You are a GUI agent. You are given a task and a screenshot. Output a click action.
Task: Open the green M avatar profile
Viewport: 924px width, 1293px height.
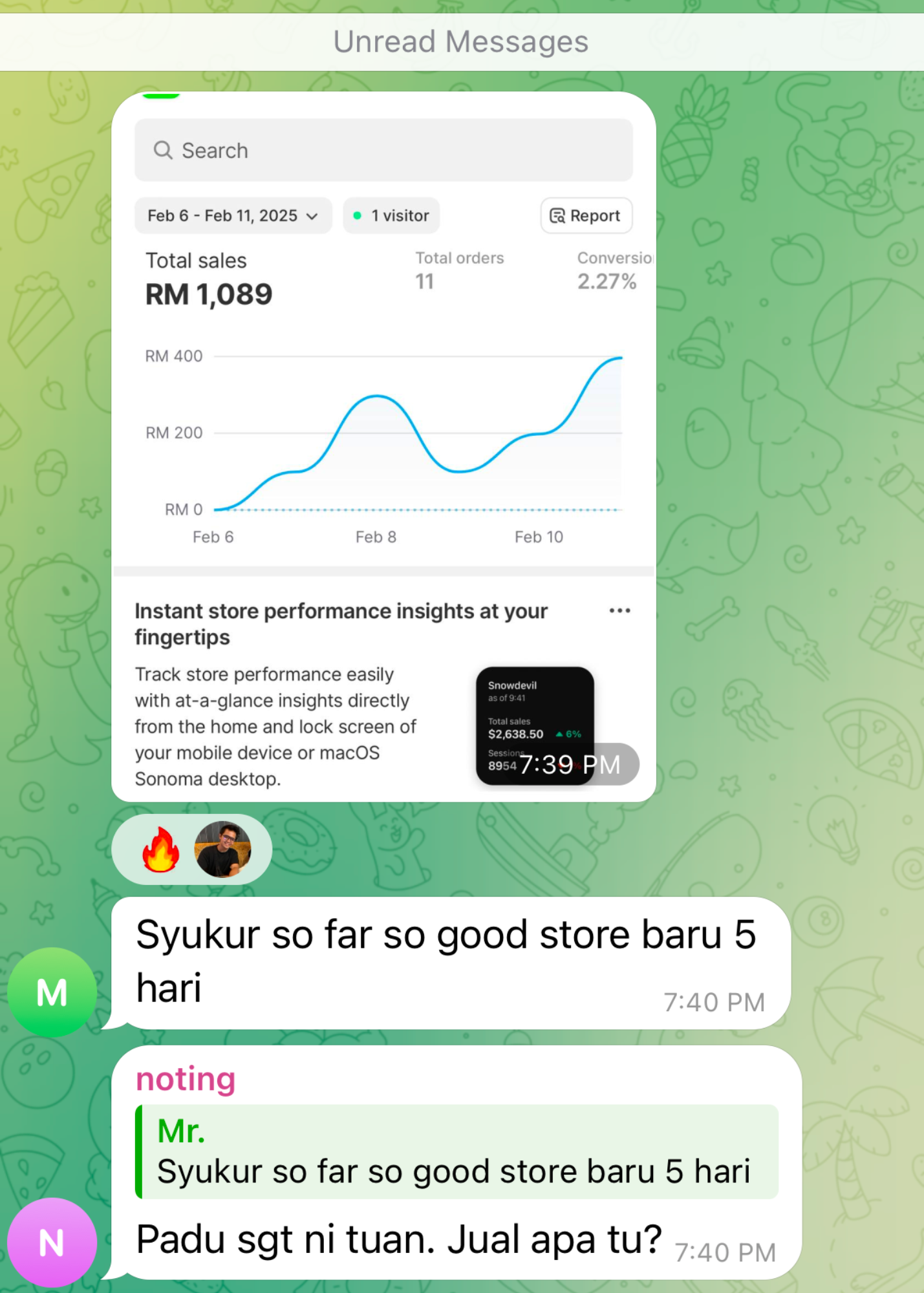point(52,992)
